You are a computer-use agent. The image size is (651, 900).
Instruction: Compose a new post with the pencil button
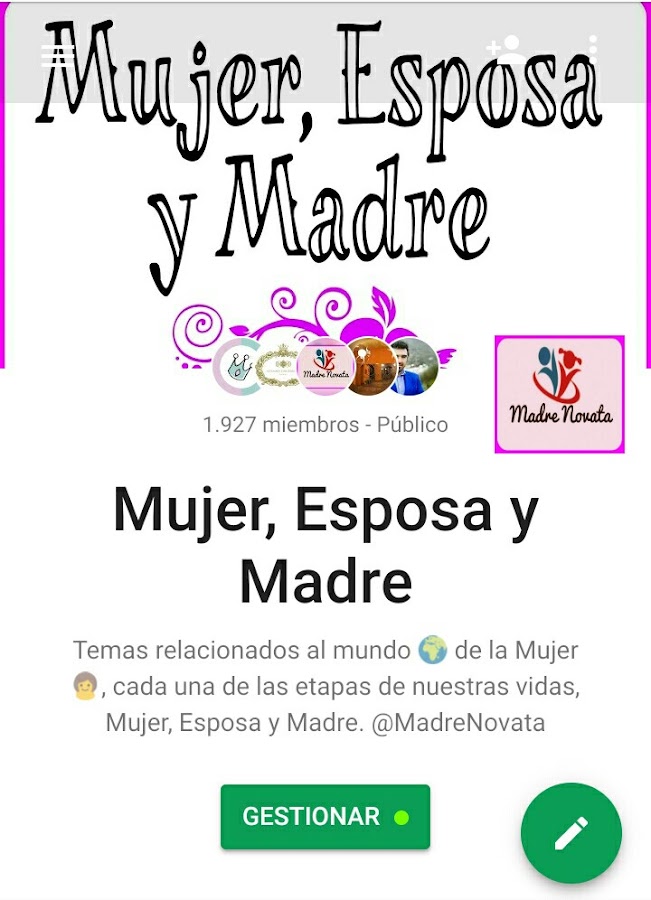pos(571,833)
